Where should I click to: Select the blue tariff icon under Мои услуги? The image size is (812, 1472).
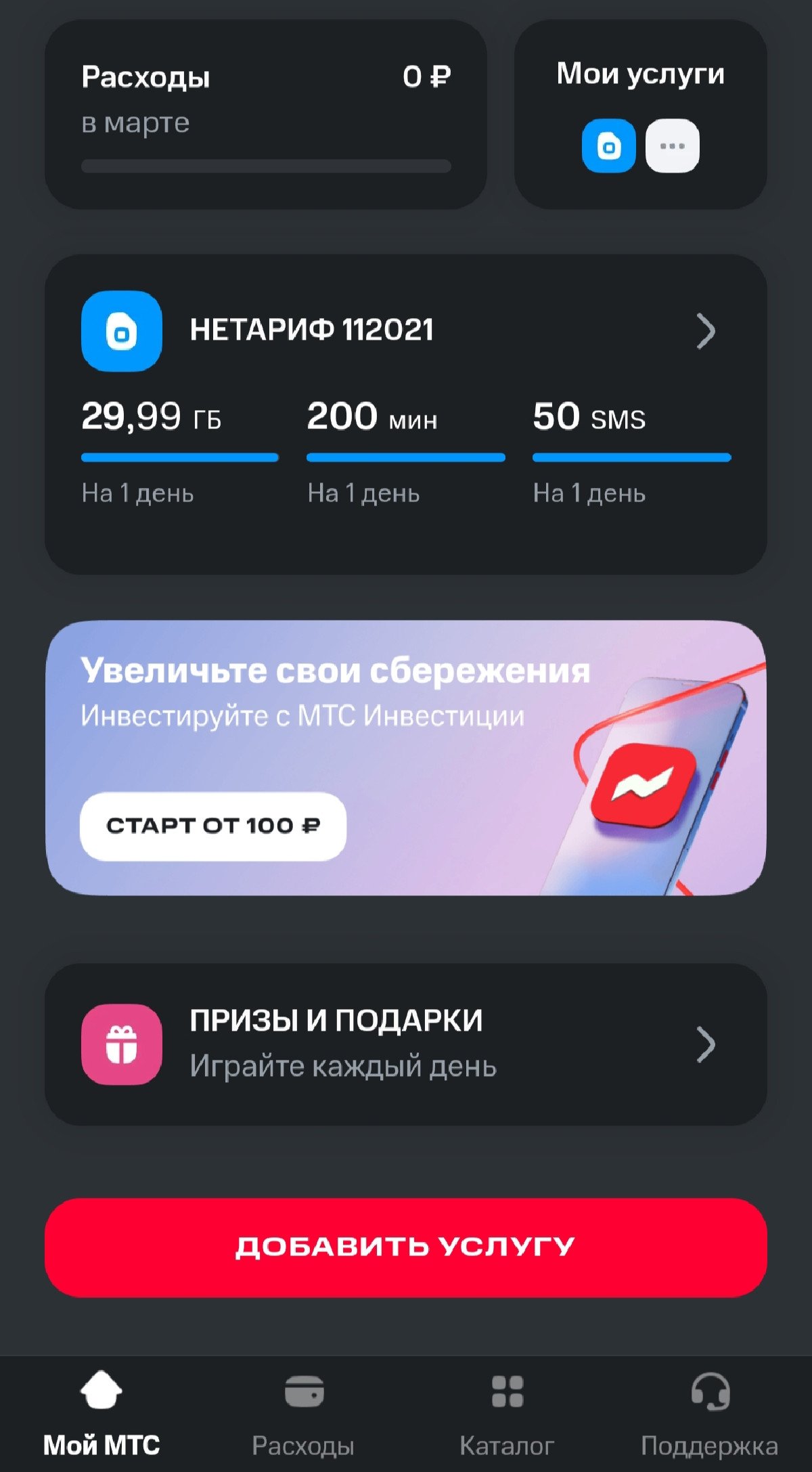[608, 143]
